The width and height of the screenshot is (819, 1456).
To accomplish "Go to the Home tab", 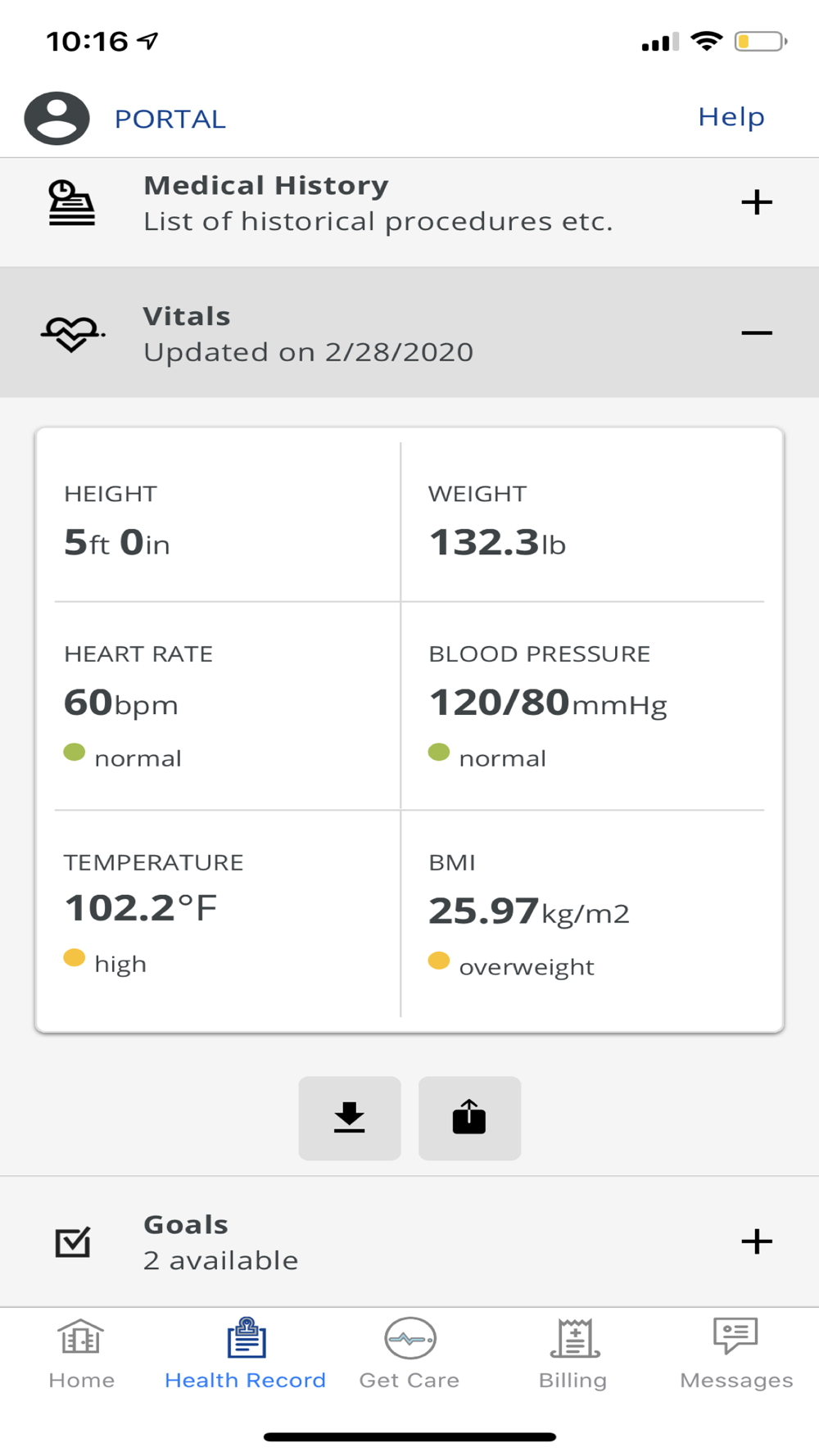I will coord(81,1354).
